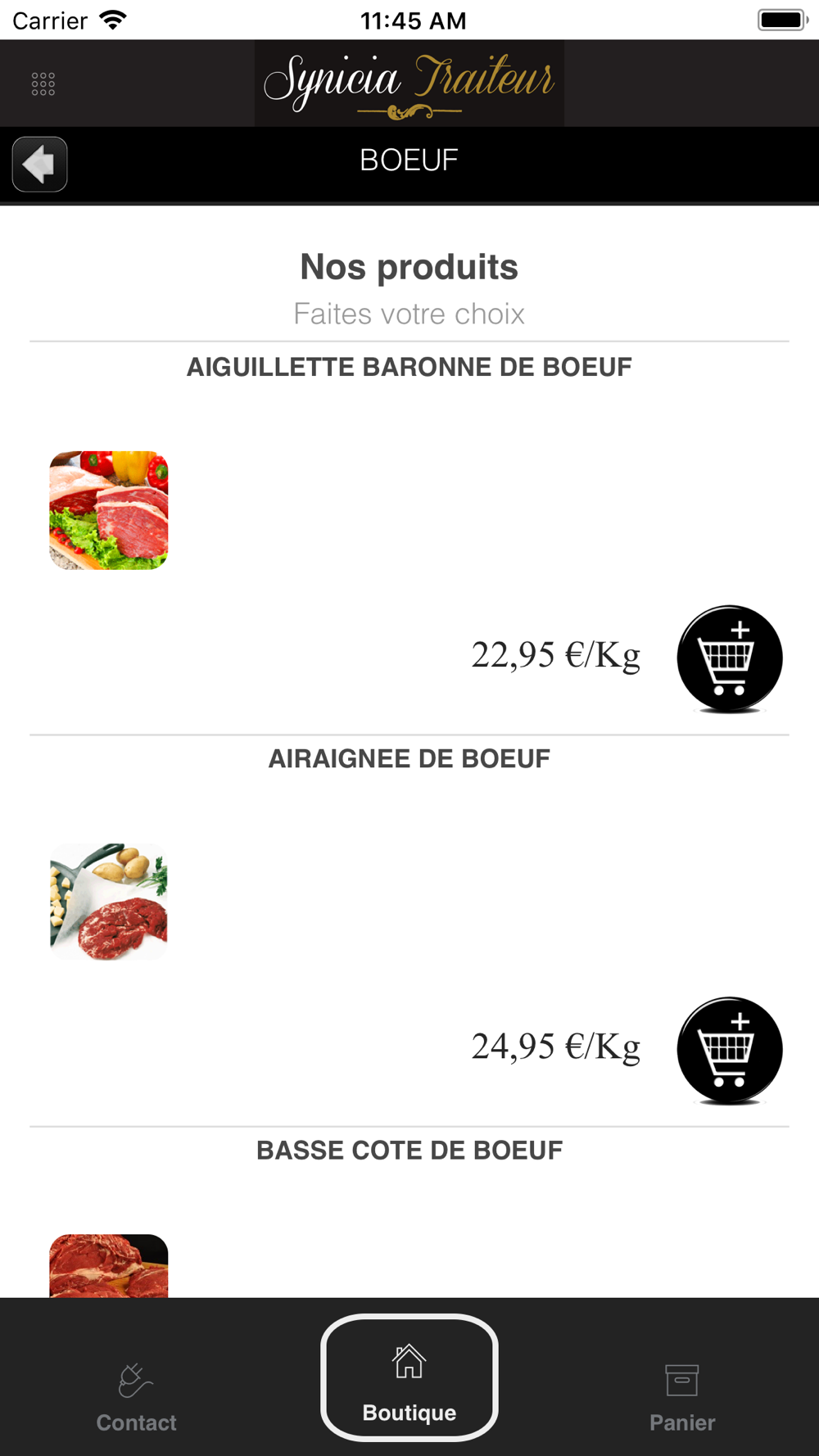Add Aiguillette Baronne de Boeuf to cart
819x1456 pixels.
click(729, 659)
